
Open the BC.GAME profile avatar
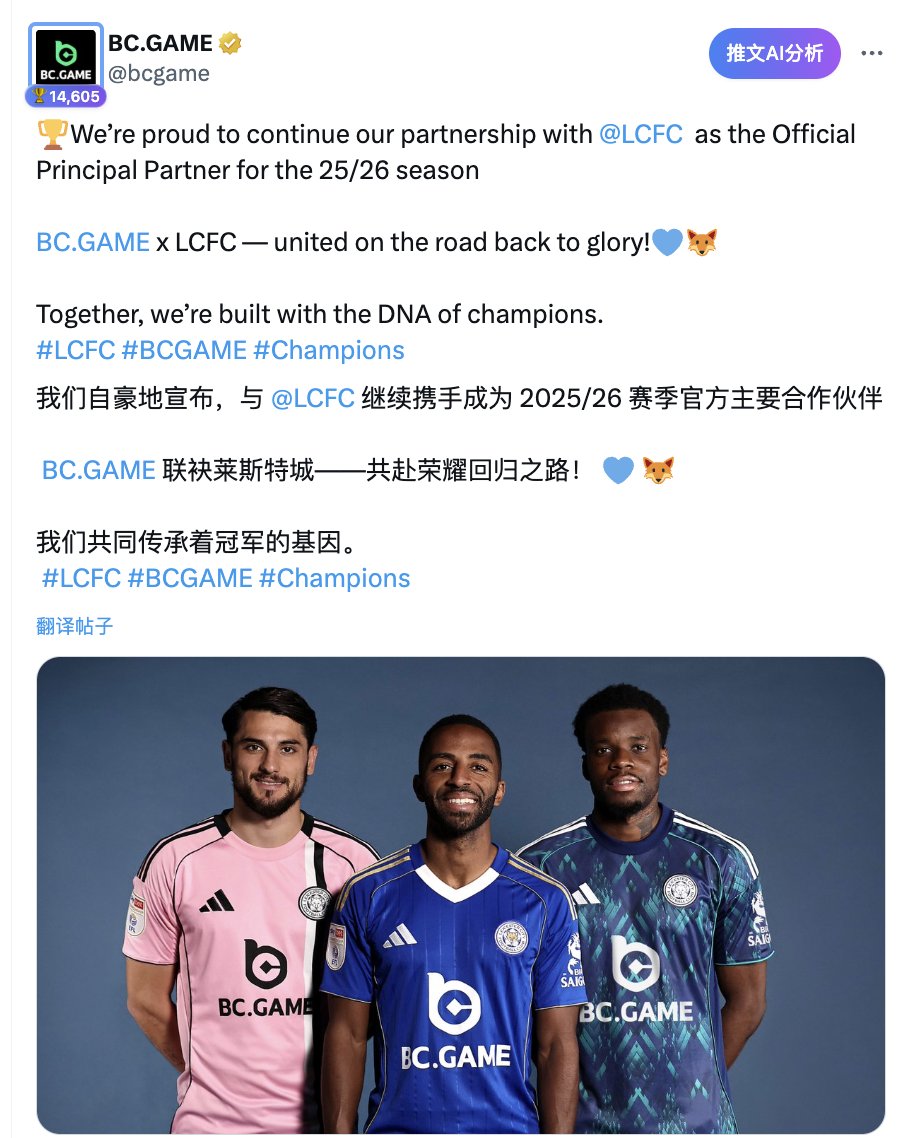click(66, 57)
